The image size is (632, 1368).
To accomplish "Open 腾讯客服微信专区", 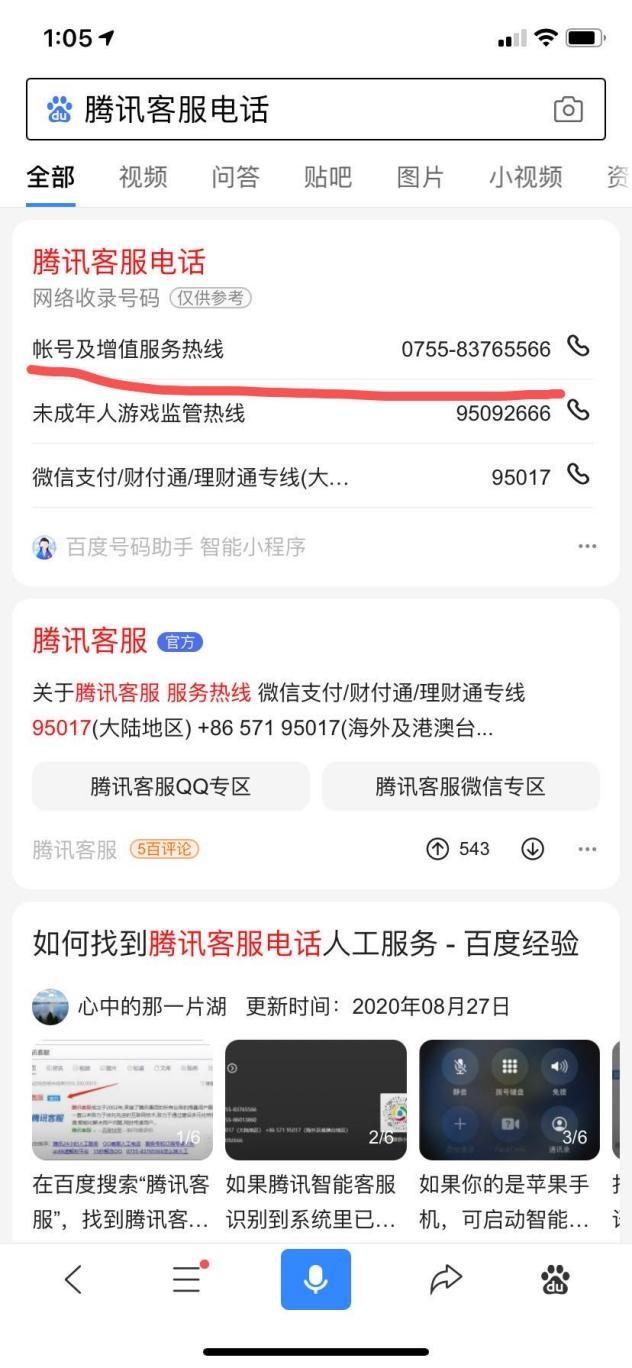I will [461, 786].
